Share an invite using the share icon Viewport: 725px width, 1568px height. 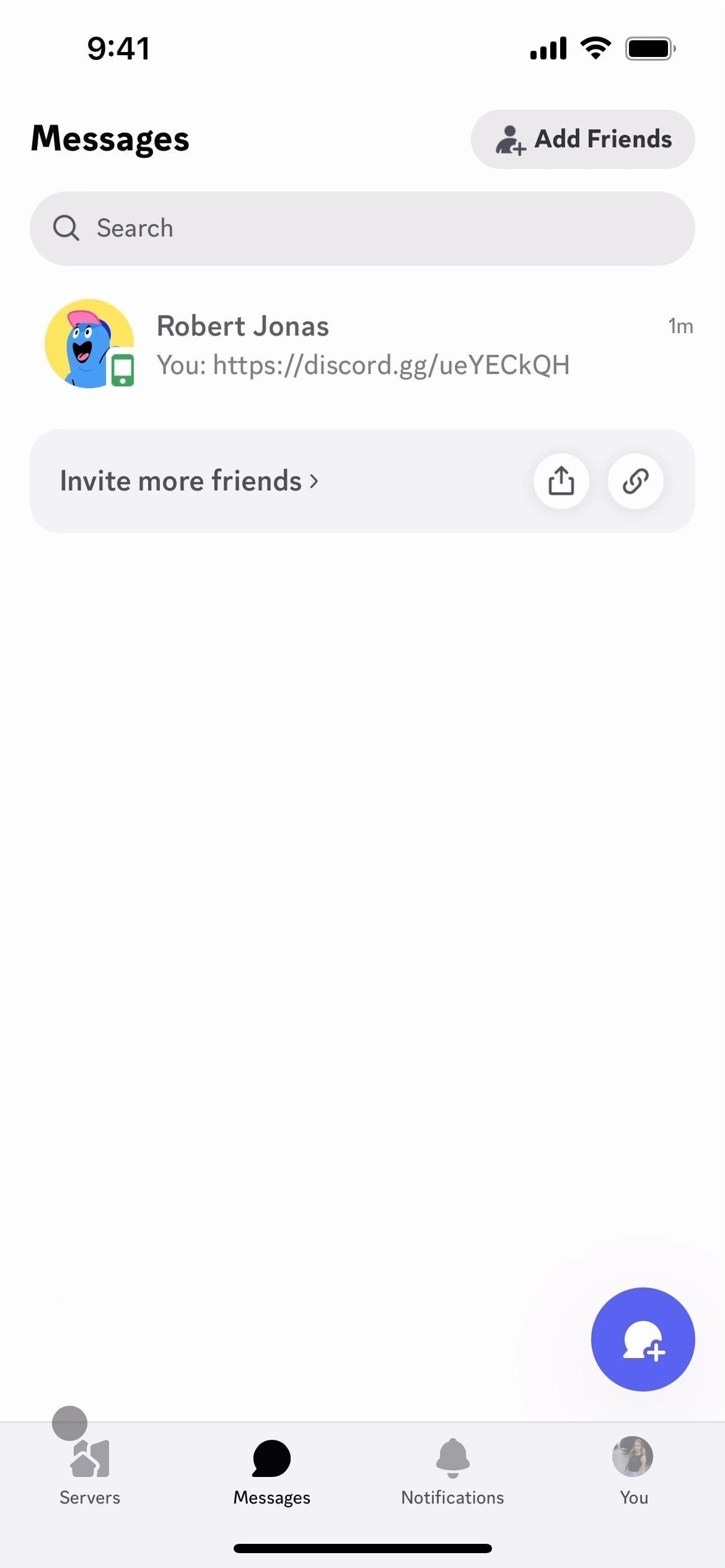(x=561, y=481)
